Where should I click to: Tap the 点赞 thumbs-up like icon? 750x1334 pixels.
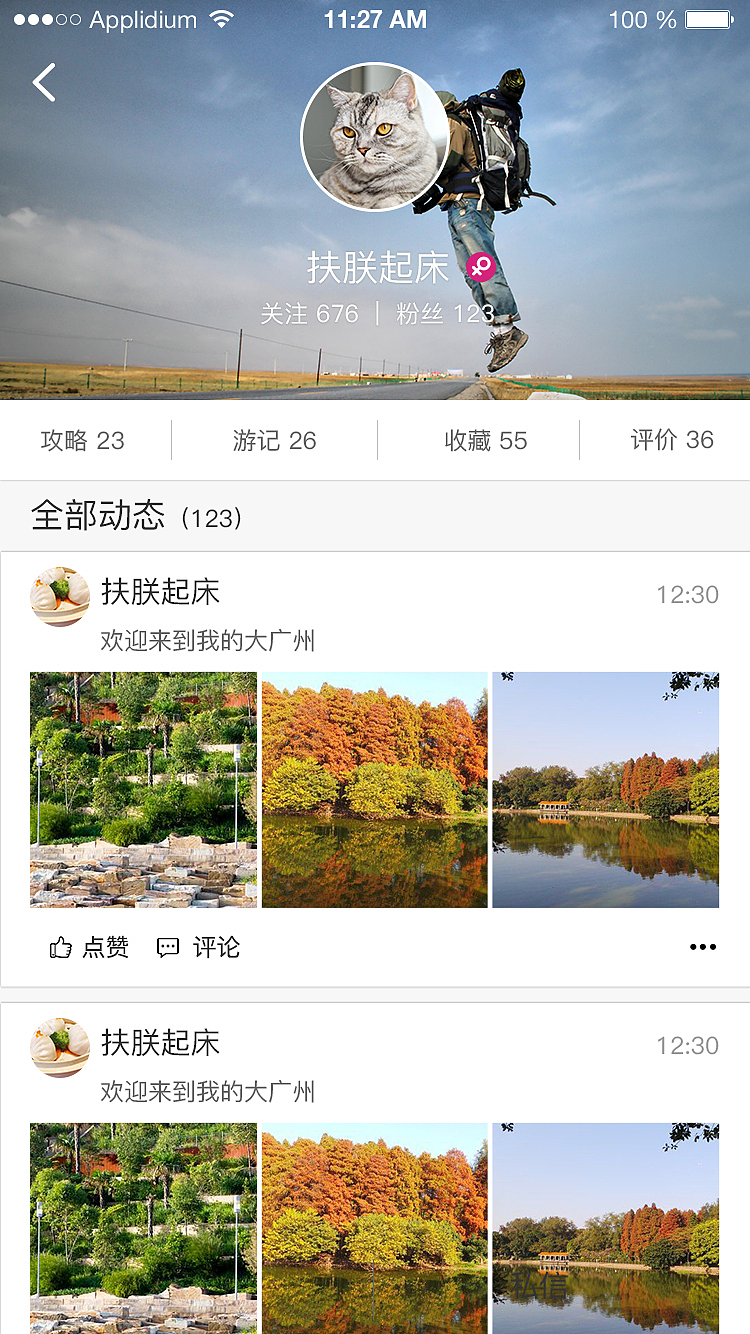(x=63, y=946)
